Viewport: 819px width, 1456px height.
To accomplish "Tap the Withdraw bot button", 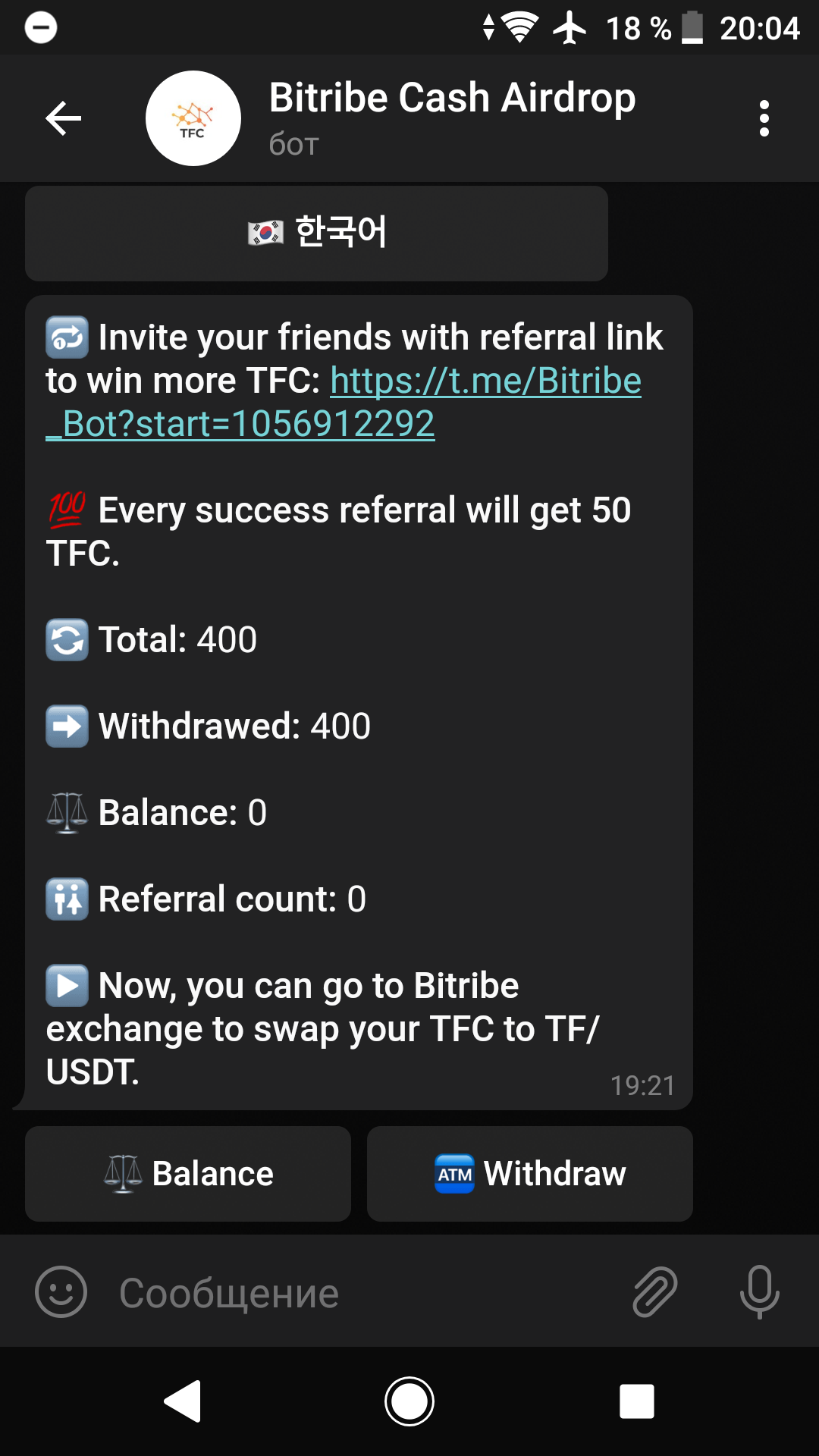I will click(x=529, y=1173).
